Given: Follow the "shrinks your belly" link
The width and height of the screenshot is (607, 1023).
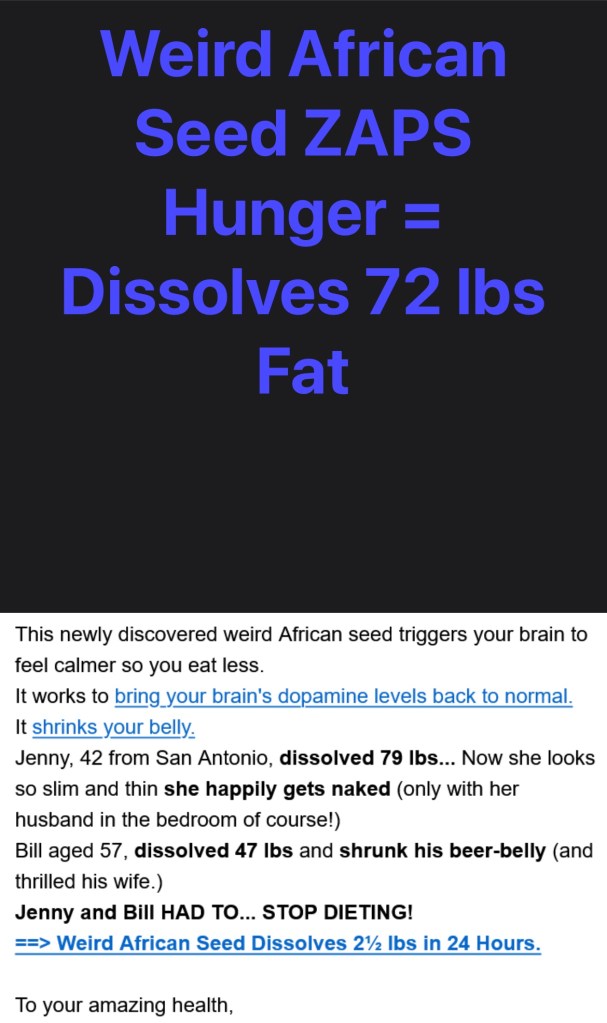Looking at the screenshot, I should (x=113, y=727).
